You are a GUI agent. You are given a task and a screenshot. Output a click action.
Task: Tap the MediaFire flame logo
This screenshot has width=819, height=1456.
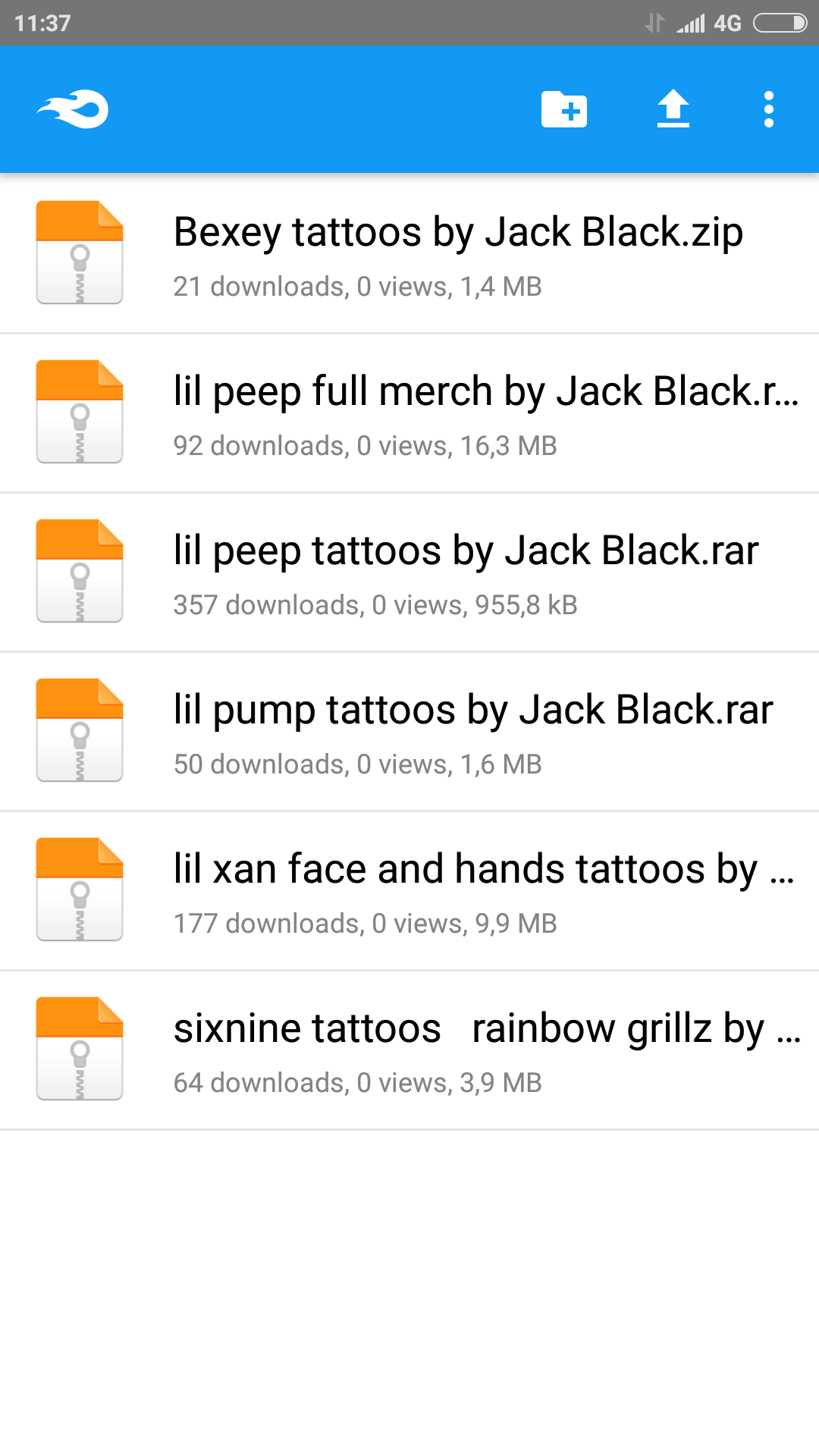tap(73, 110)
